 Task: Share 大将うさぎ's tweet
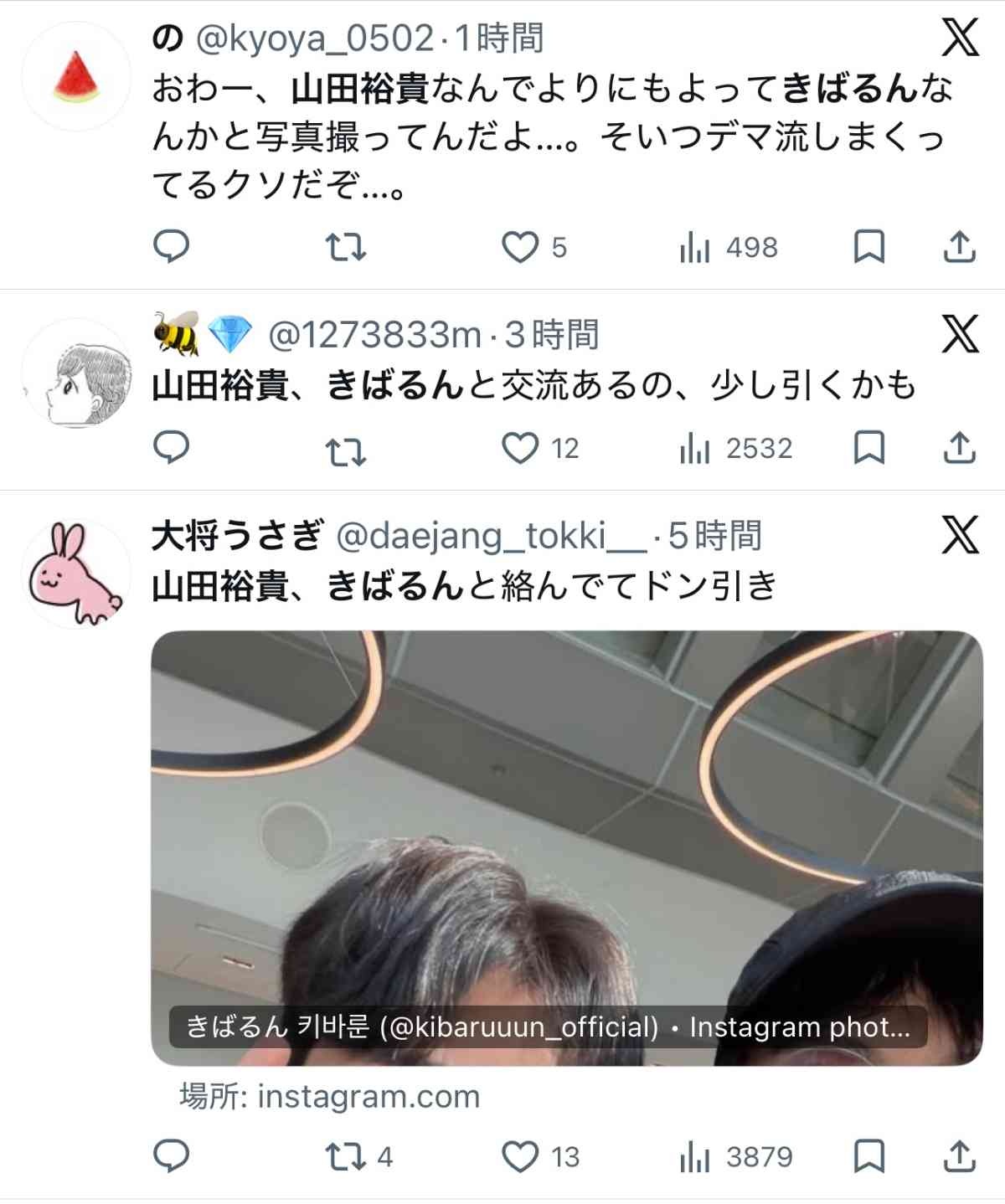click(959, 1156)
